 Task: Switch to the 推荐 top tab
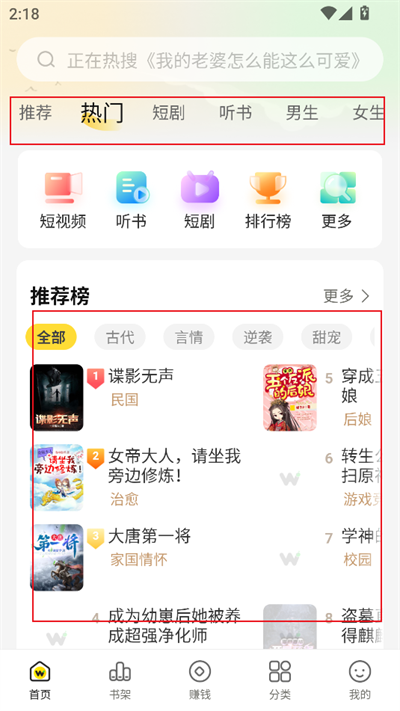(35, 112)
